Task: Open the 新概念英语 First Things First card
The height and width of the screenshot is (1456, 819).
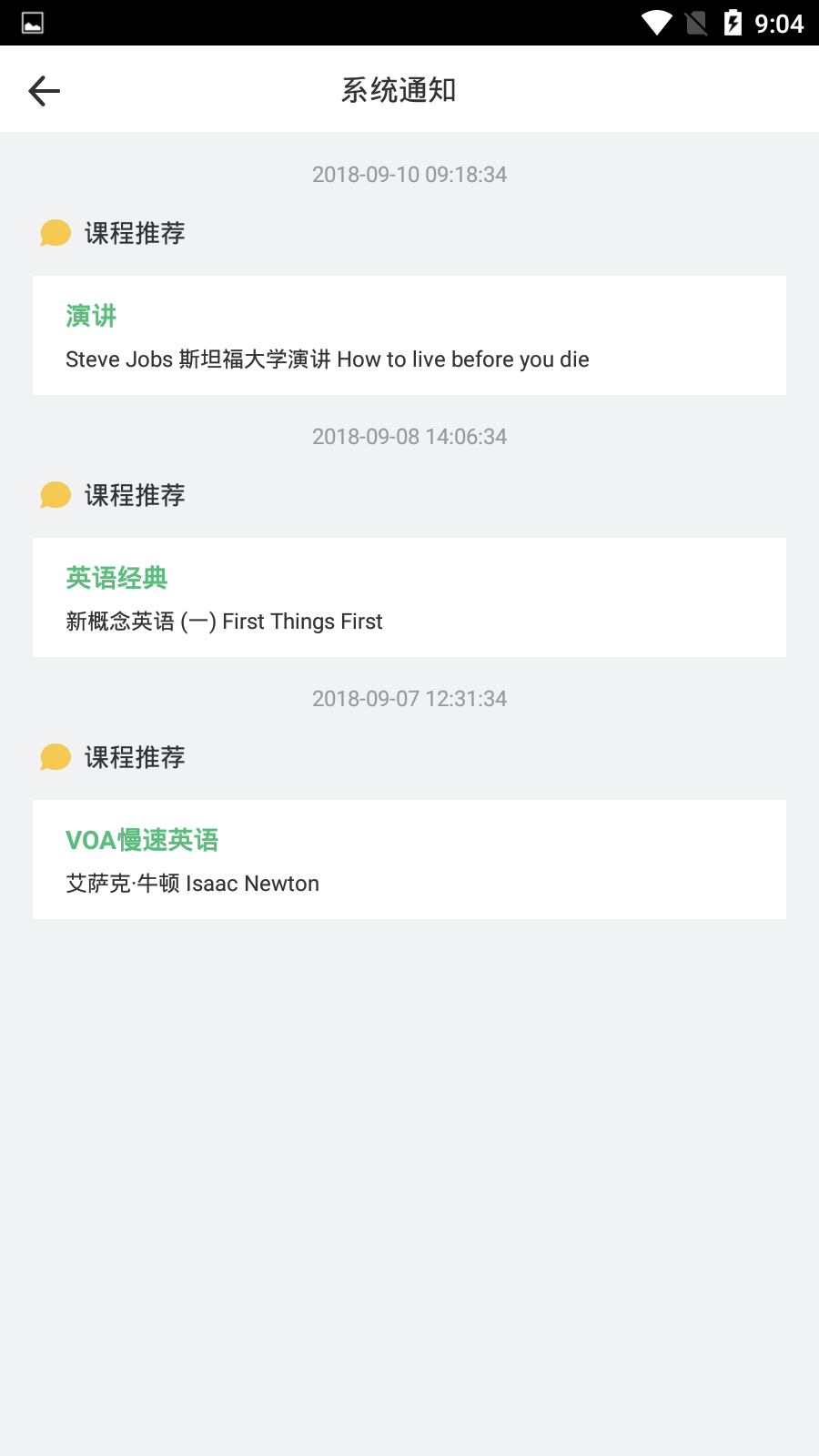Action: click(409, 597)
